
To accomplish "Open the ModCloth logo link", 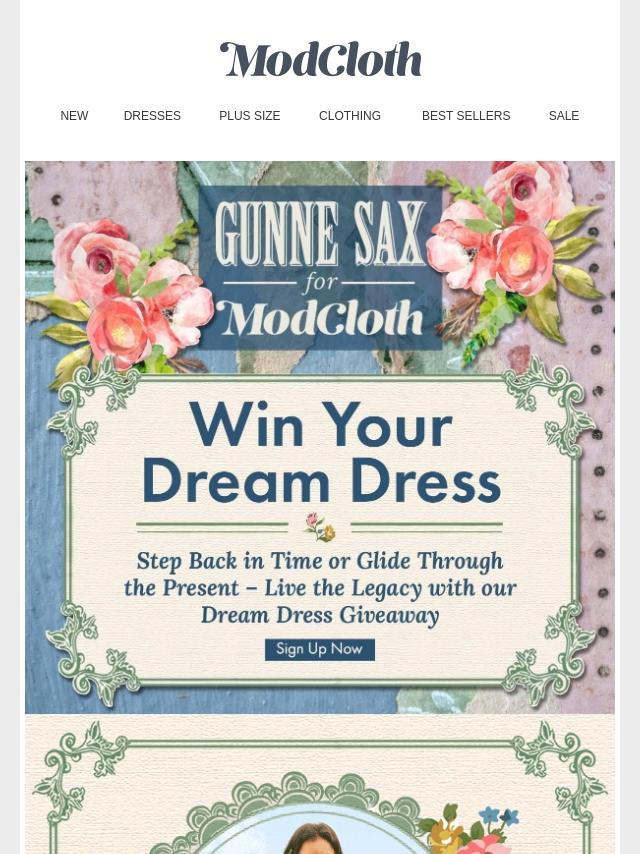I will pyautogui.click(x=320, y=60).
